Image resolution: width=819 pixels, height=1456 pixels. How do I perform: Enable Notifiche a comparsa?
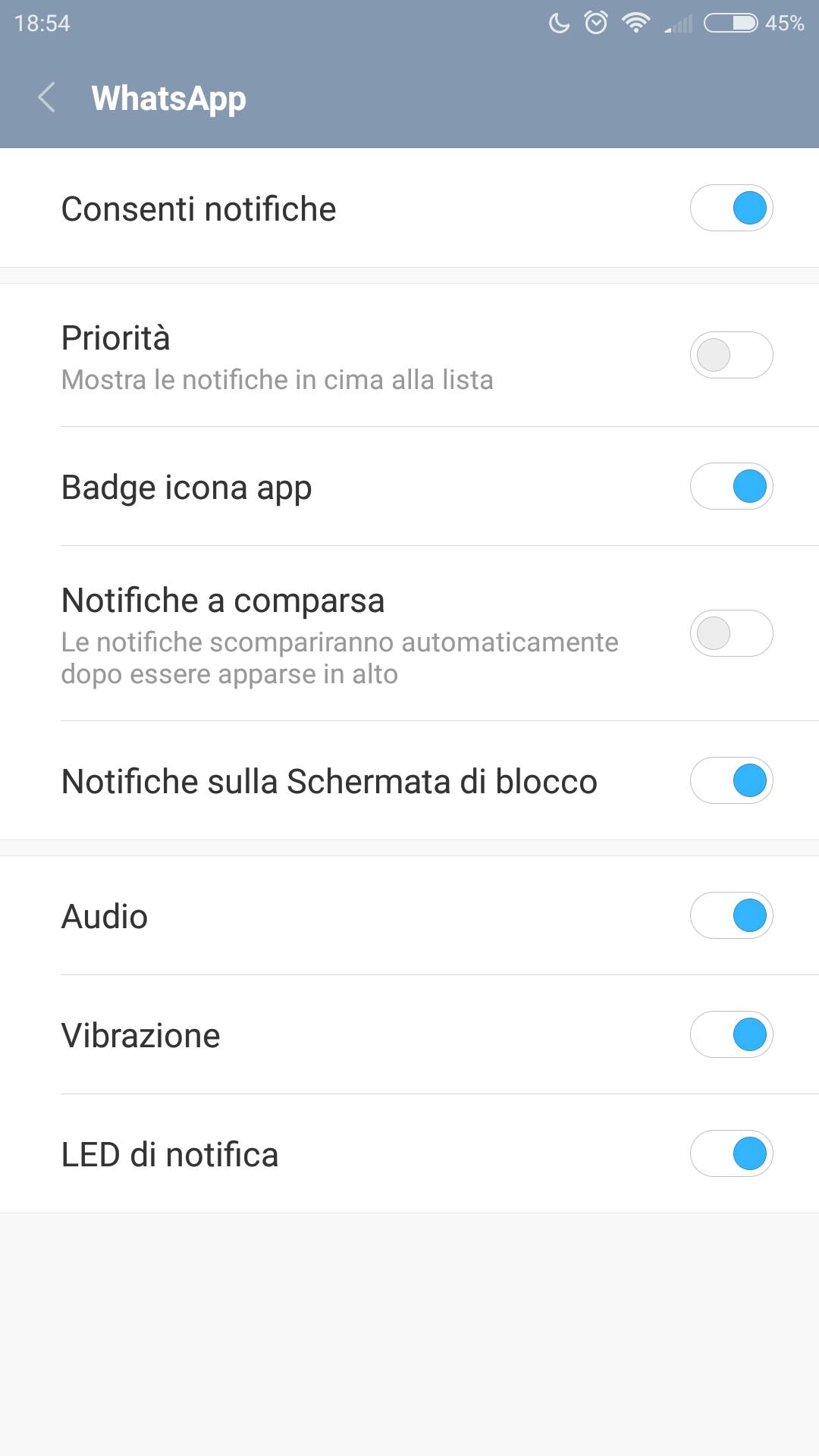pos(731,633)
